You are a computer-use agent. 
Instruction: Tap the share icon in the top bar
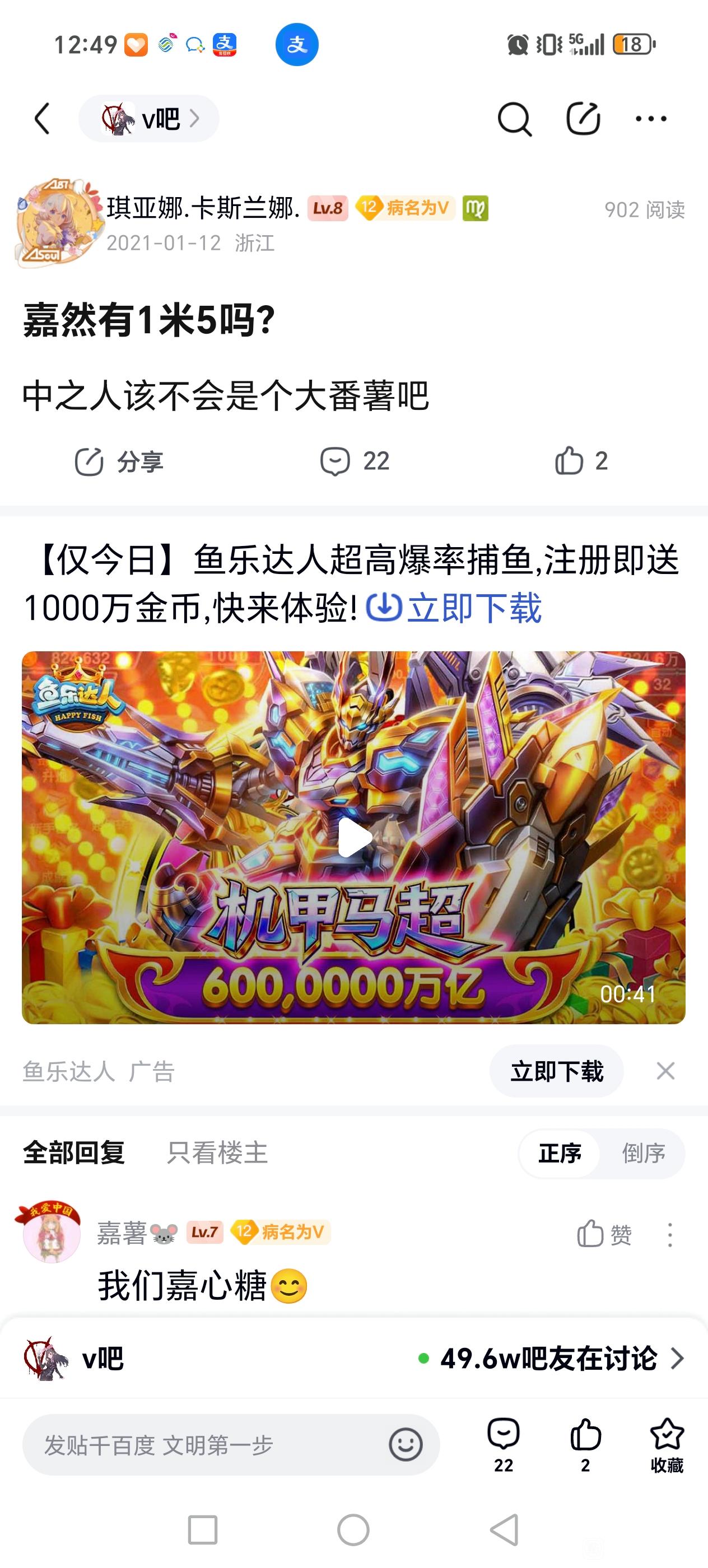tap(583, 118)
